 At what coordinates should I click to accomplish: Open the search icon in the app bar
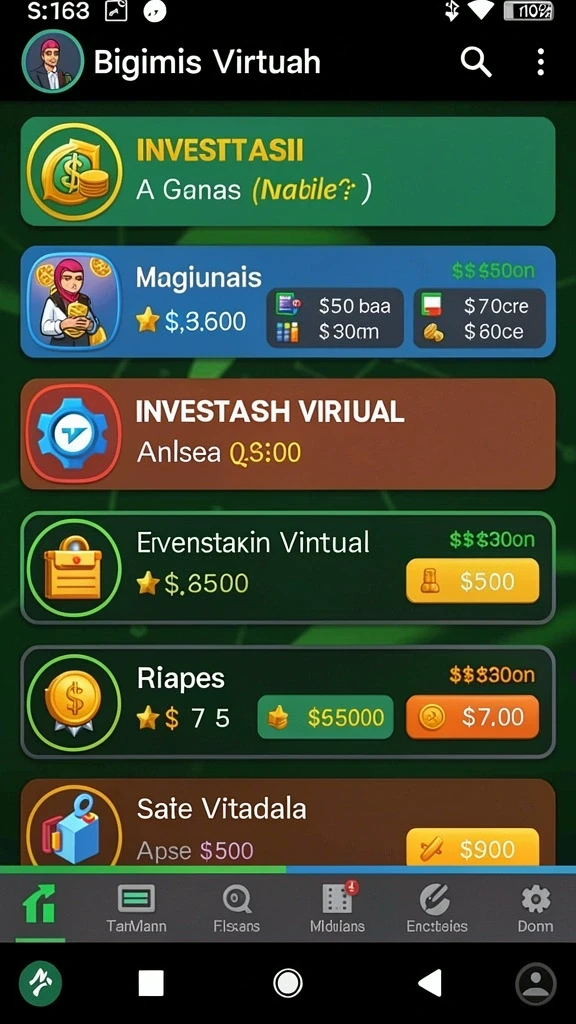(x=475, y=62)
